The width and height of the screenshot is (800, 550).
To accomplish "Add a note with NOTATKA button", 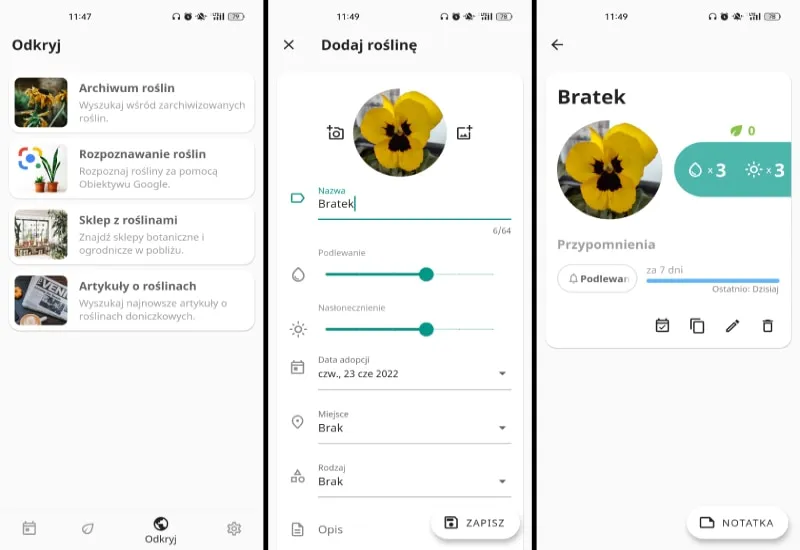I will tap(737, 522).
